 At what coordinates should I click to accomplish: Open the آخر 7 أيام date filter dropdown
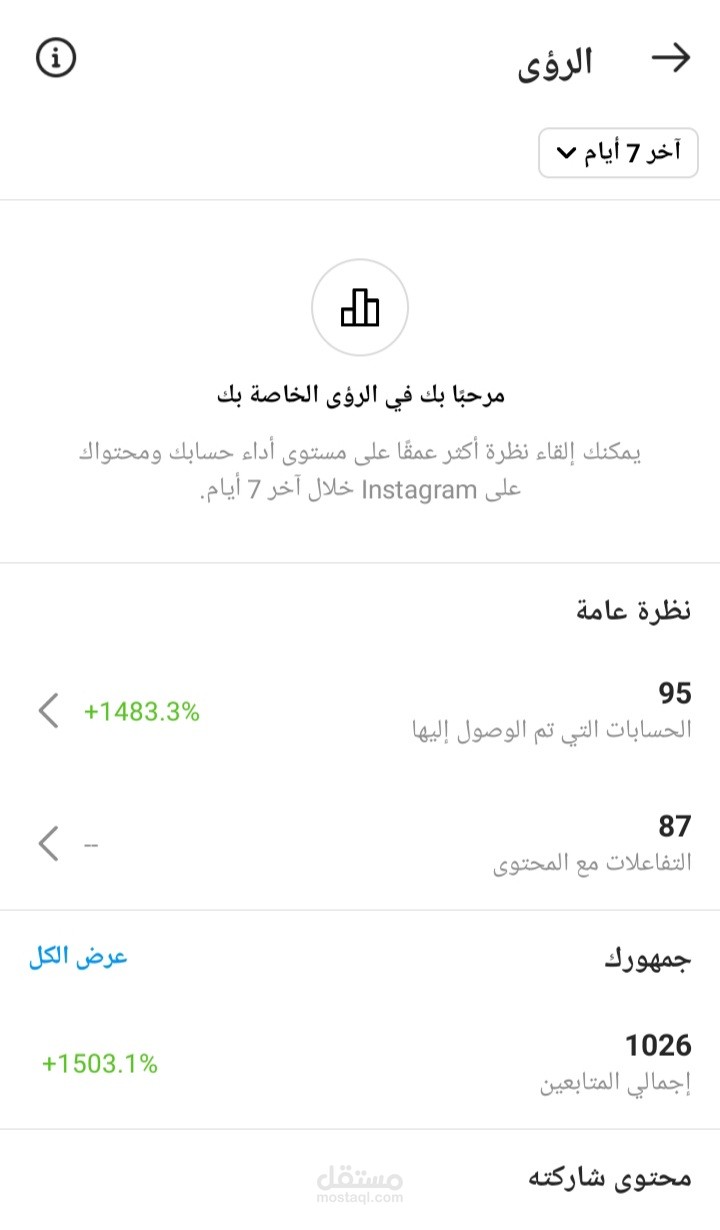pos(617,152)
